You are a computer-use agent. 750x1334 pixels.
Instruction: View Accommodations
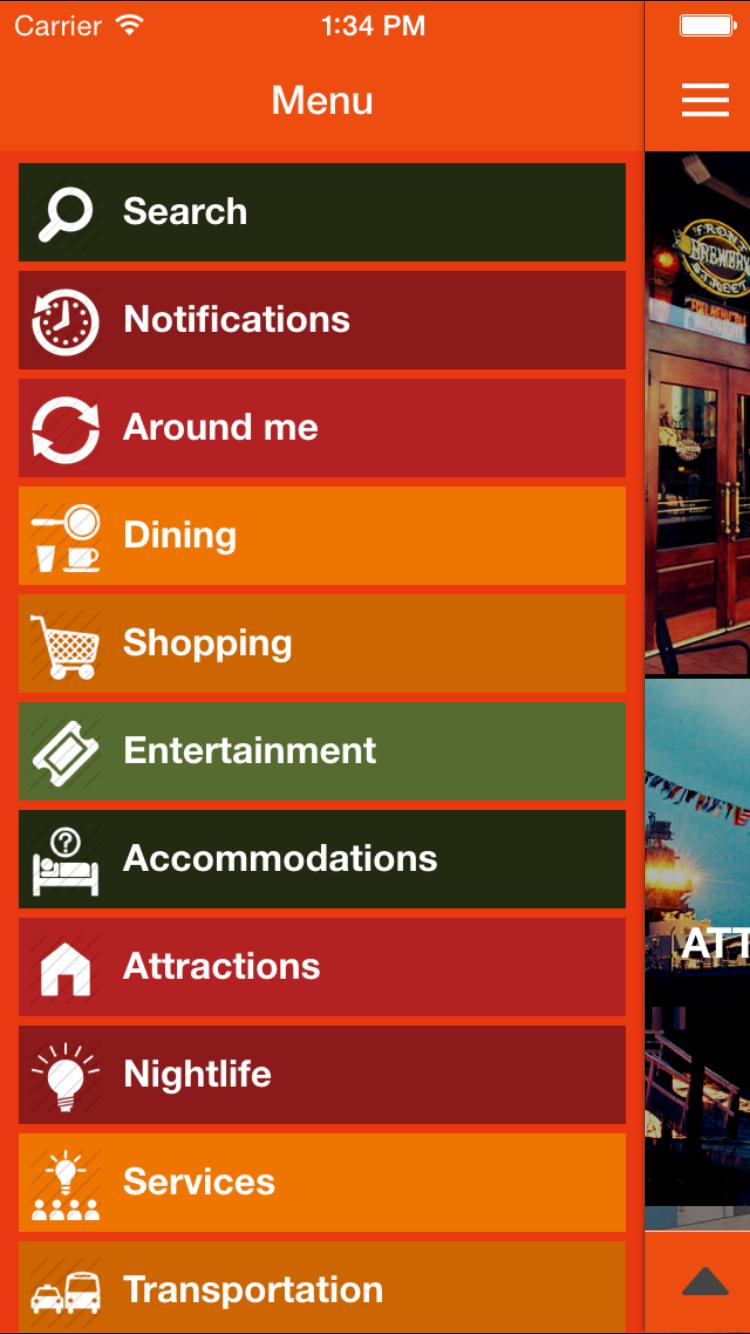click(322, 859)
